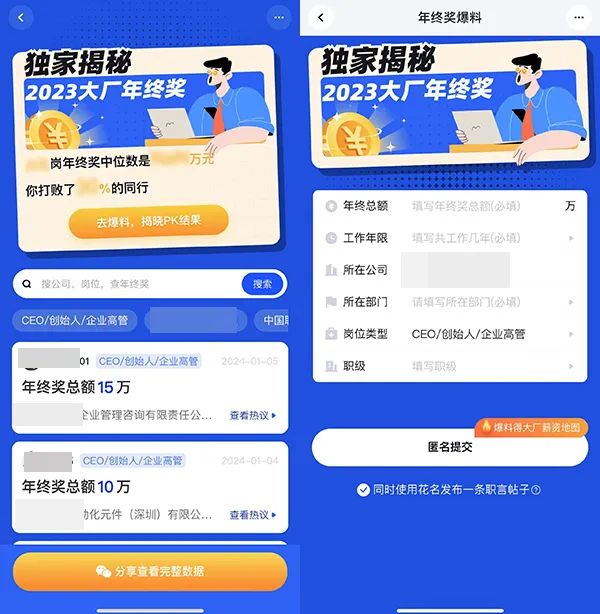Open the help icon after 职言帖子

536,490
